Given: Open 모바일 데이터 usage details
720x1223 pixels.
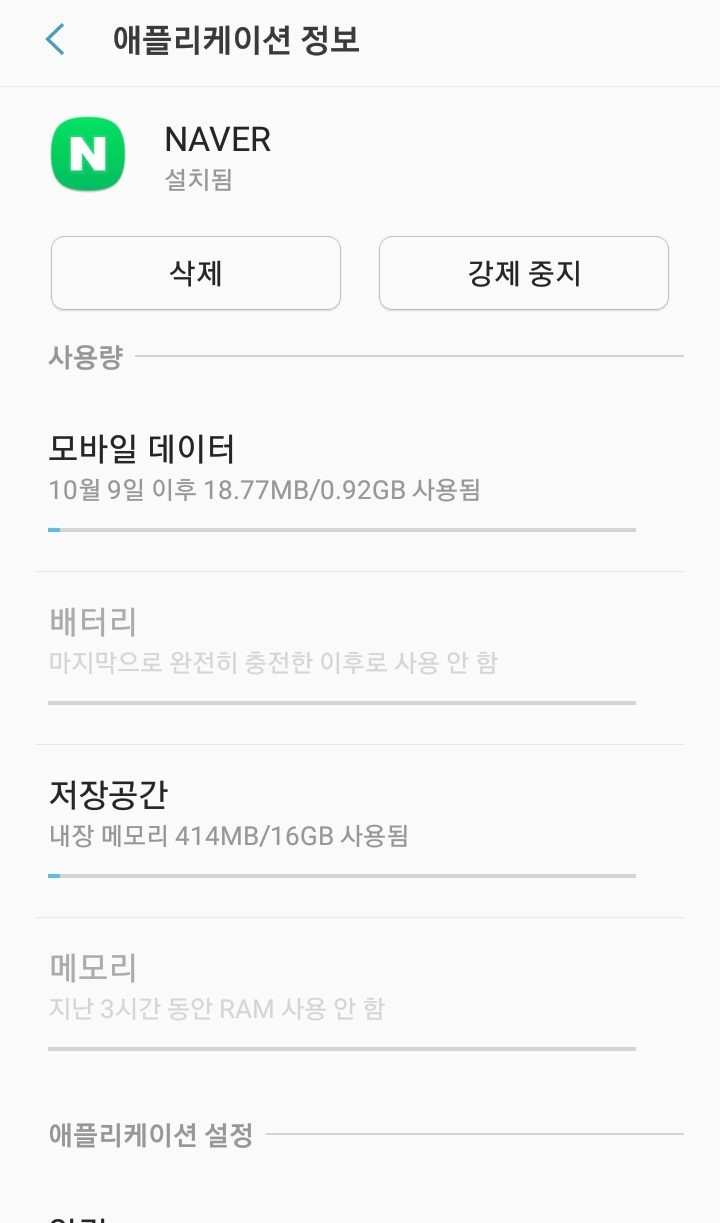Looking at the screenshot, I should pyautogui.click(x=360, y=485).
